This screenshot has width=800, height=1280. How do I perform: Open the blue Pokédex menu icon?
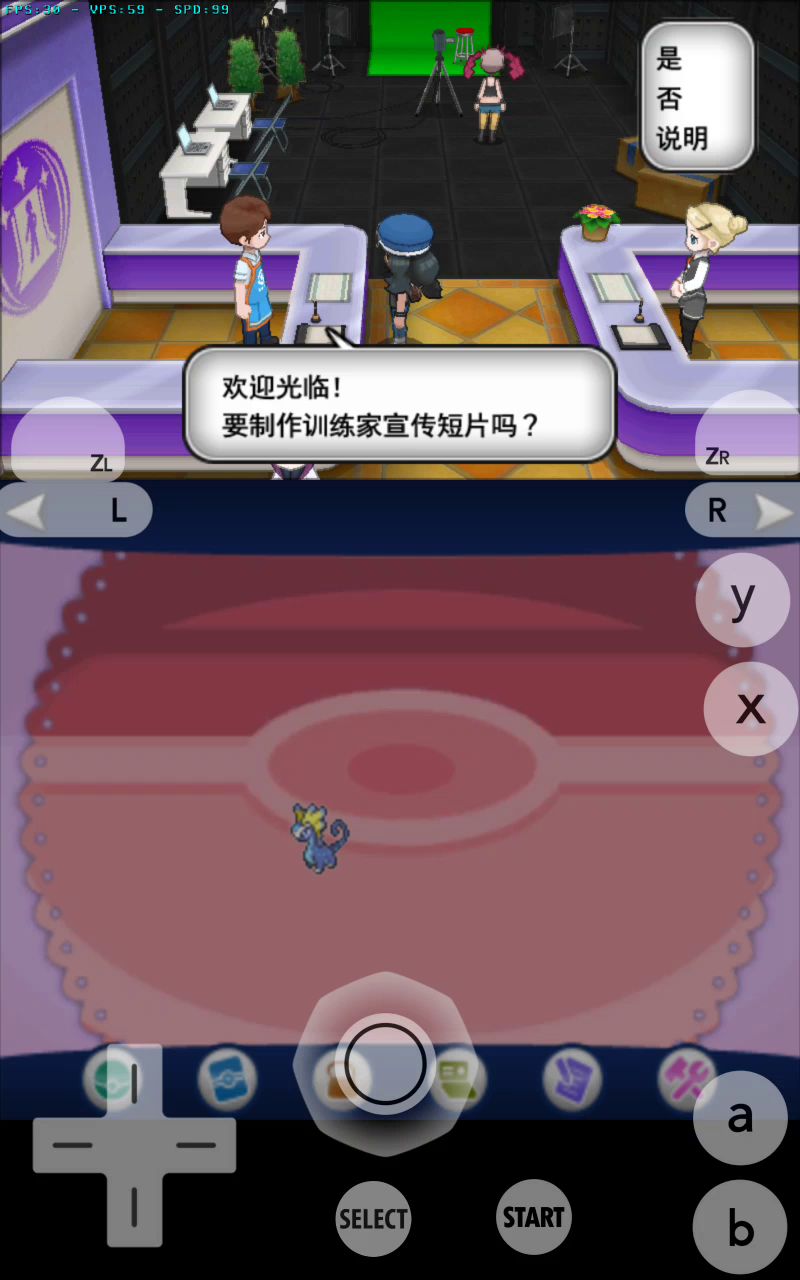coord(227,1079)
